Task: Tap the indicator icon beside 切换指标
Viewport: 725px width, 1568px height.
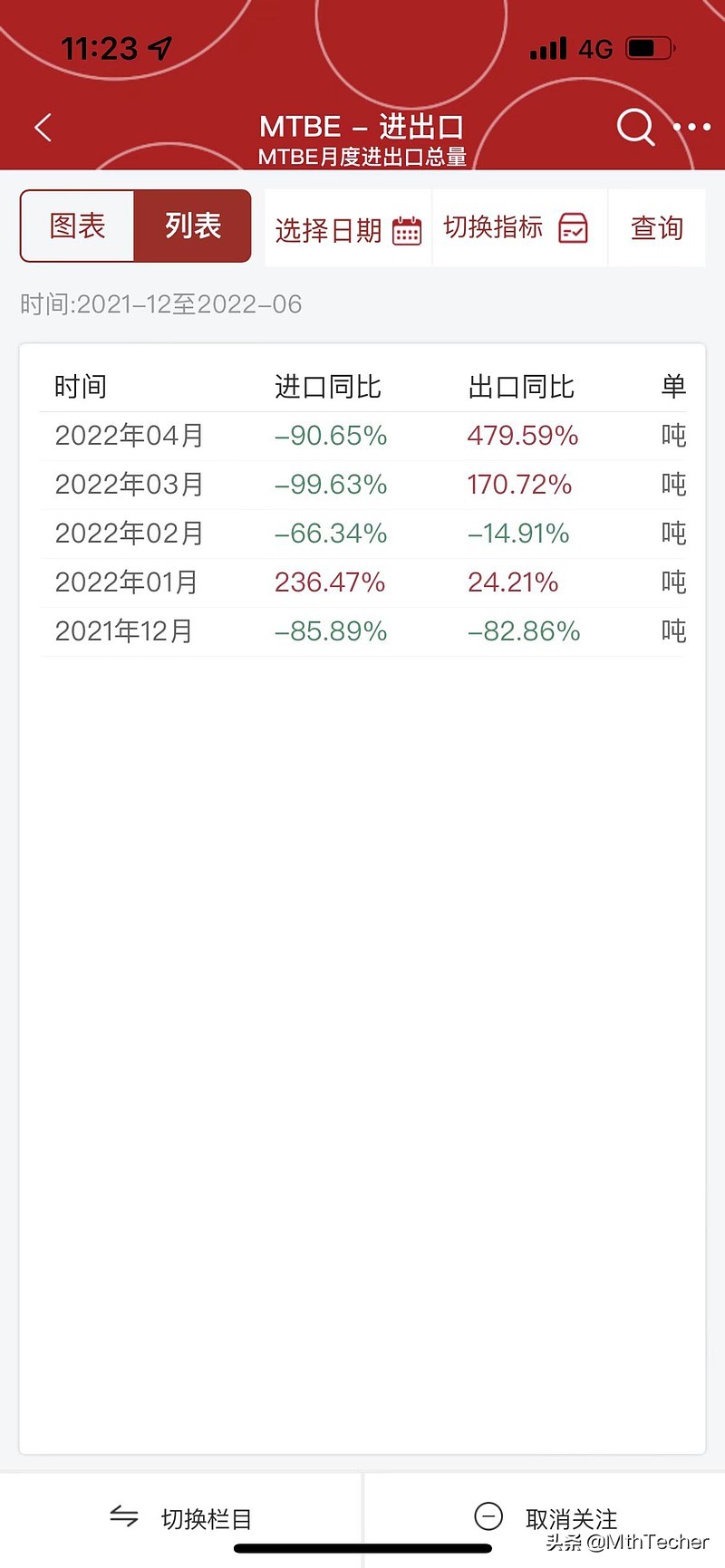Action: click(573, 229)
